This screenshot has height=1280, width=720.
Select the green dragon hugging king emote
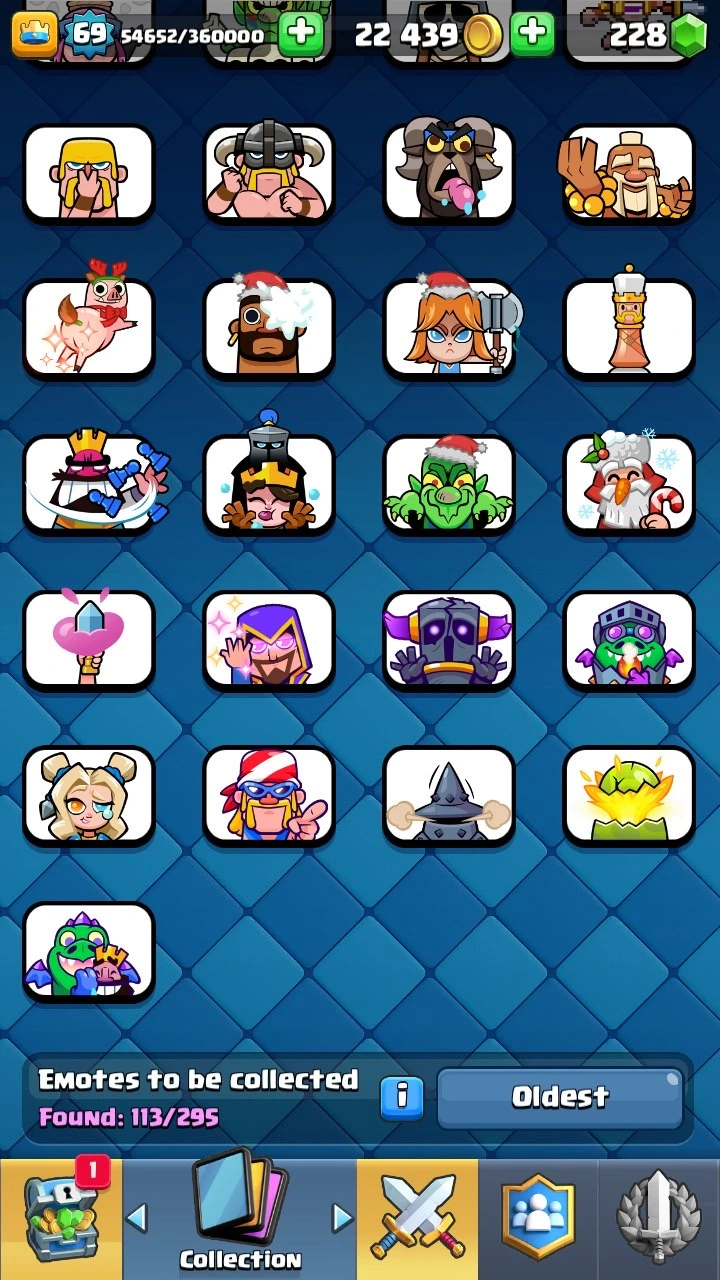pos(89,951)
